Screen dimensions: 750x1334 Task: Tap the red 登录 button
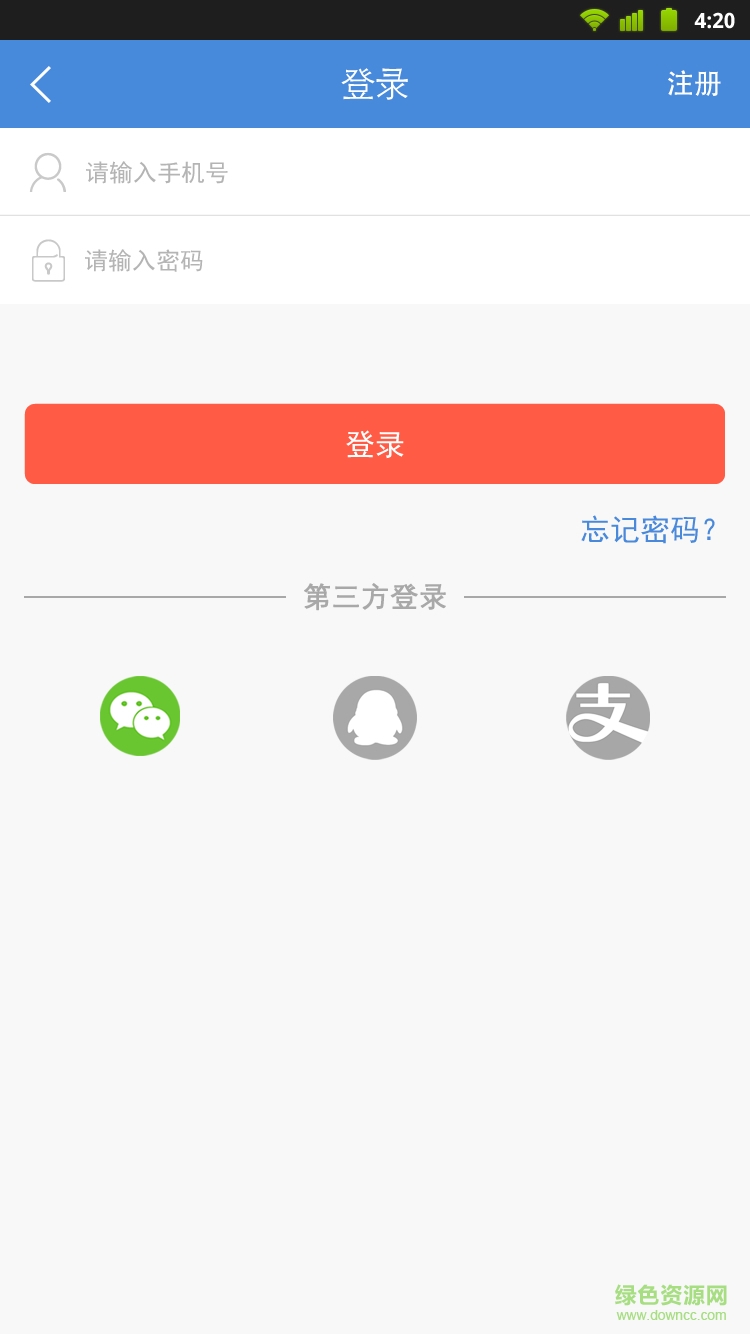tap(375, 444)
